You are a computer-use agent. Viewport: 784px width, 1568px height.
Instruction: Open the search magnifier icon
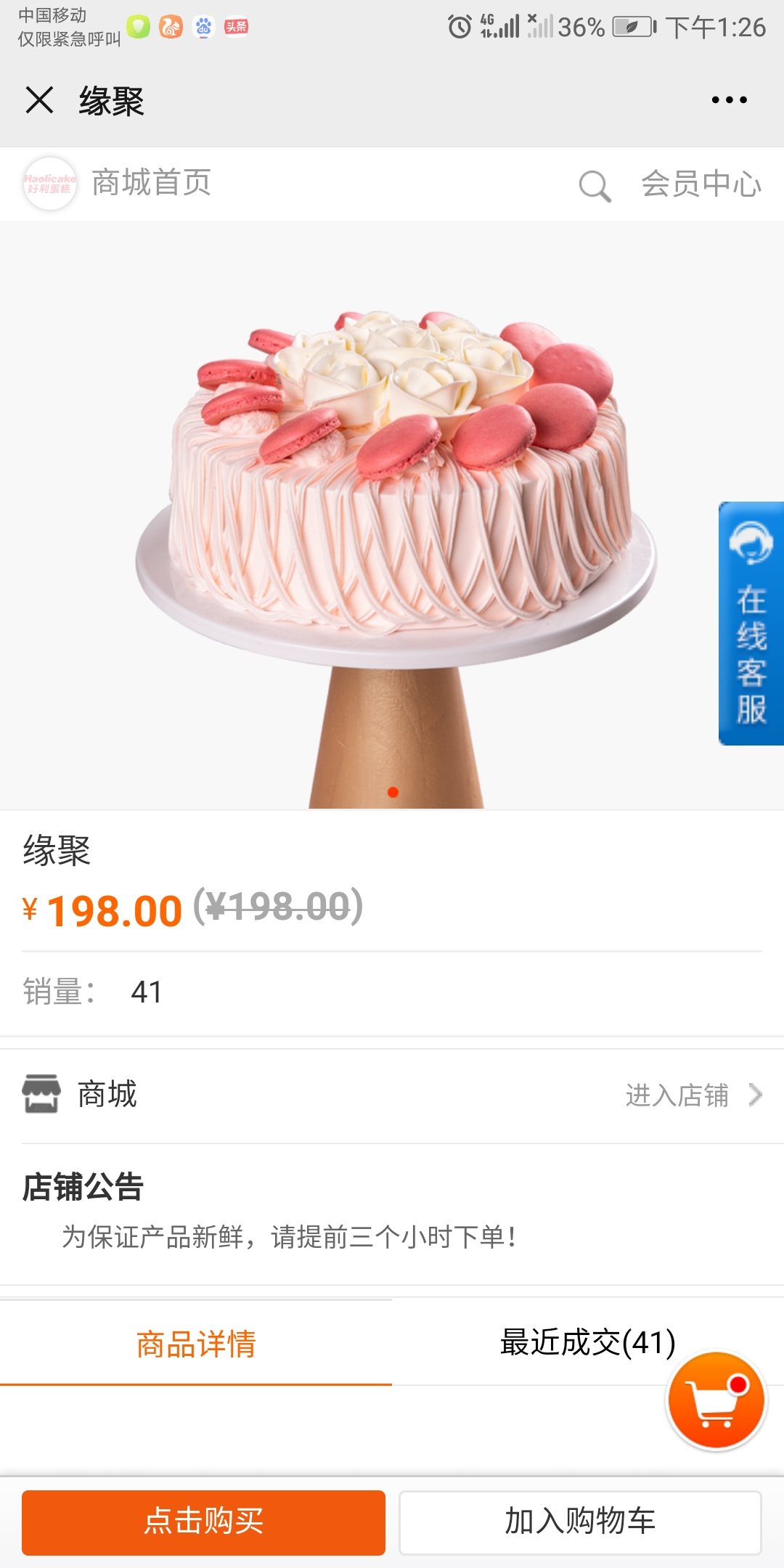pyautogui.click(x=595, y=186)
